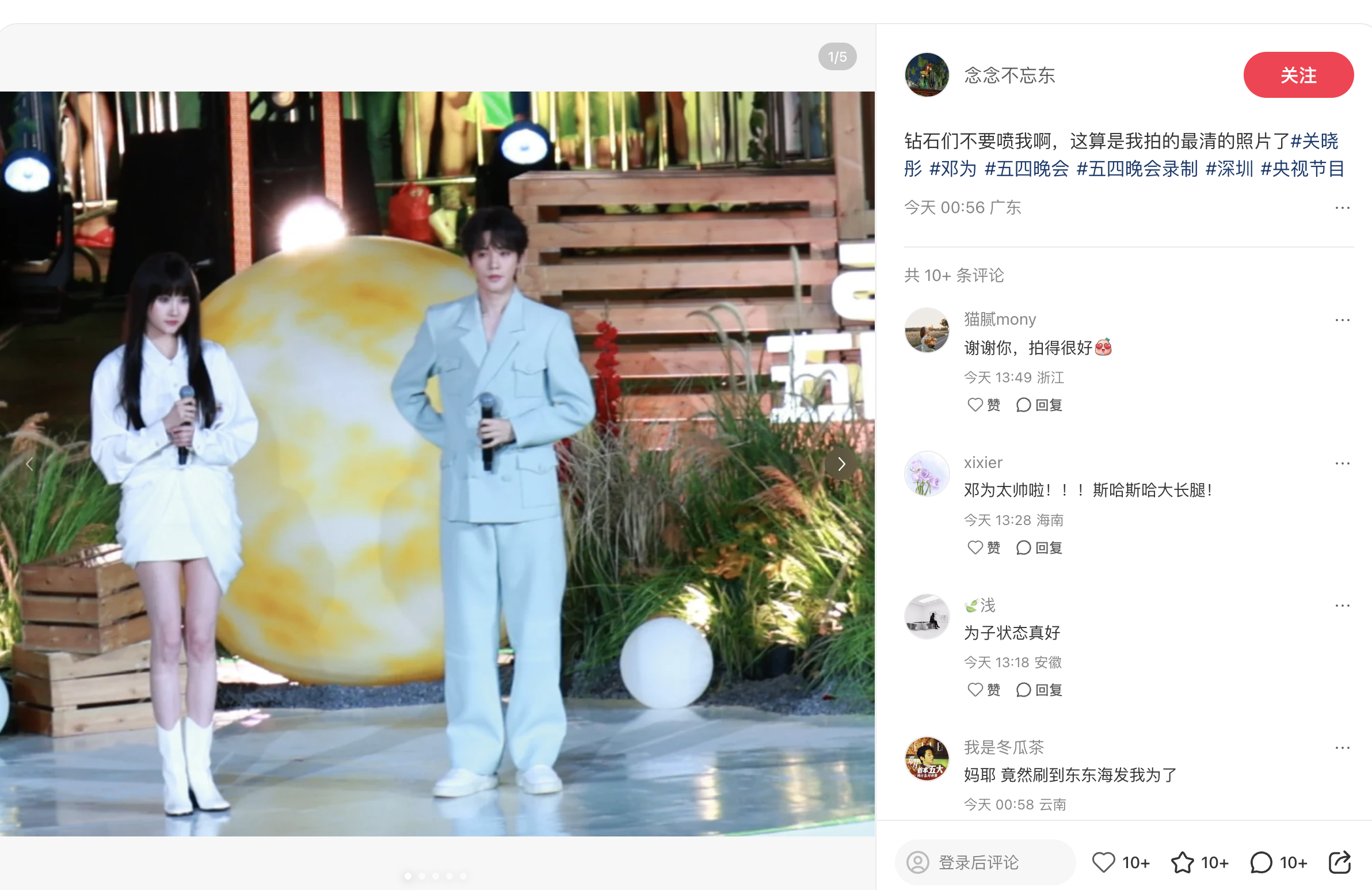Reply to 猫腻mony's comment
The image size is (1372, 890).
(x=1039, y=405)
